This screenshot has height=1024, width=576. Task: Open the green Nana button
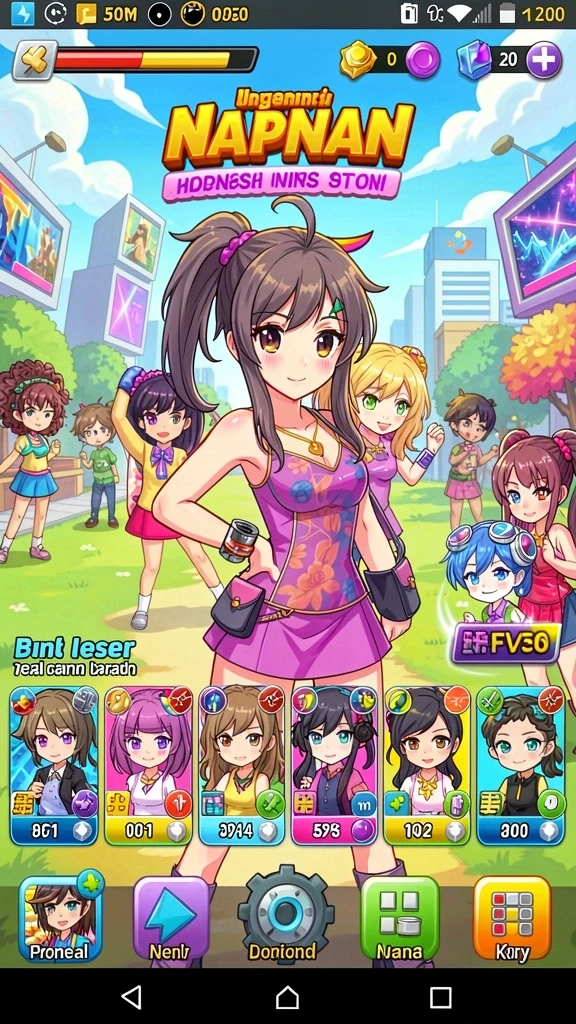400,918
